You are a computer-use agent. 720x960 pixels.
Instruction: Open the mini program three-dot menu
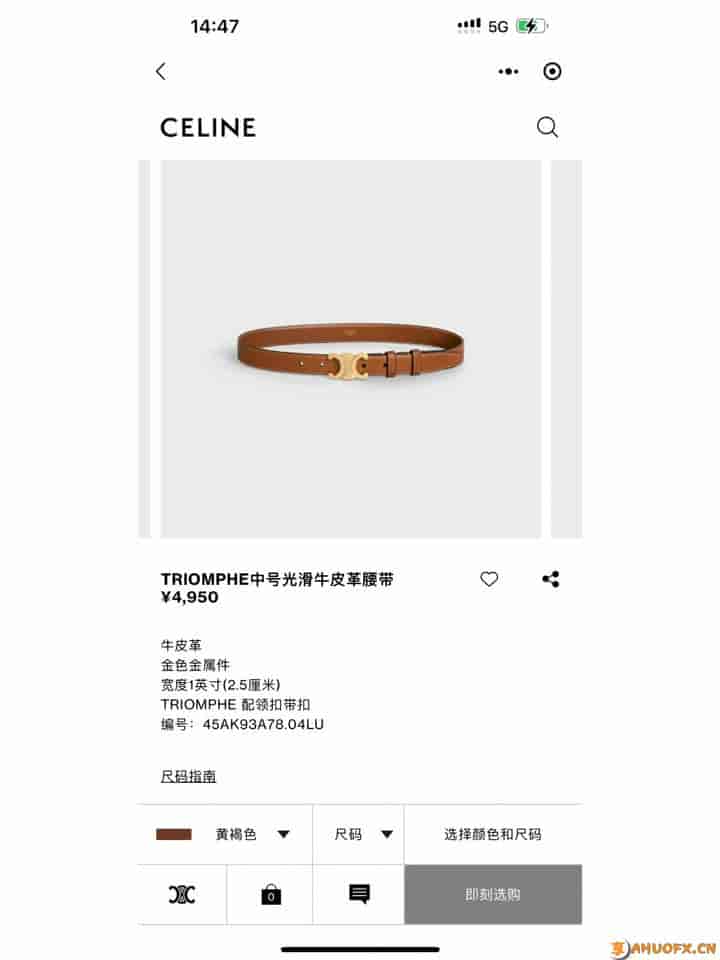[508, 71]
